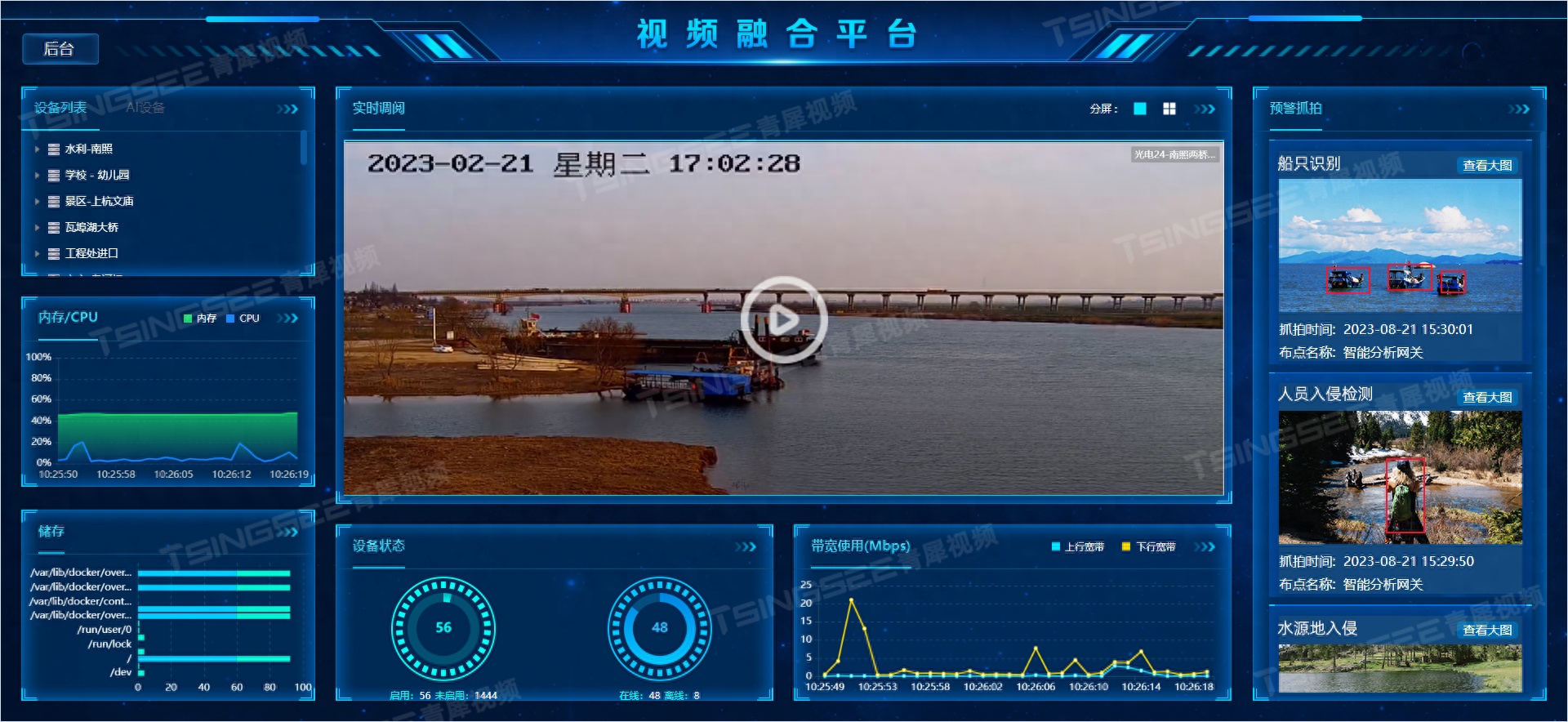Toggle 内存 legend in memory chart

200,319
